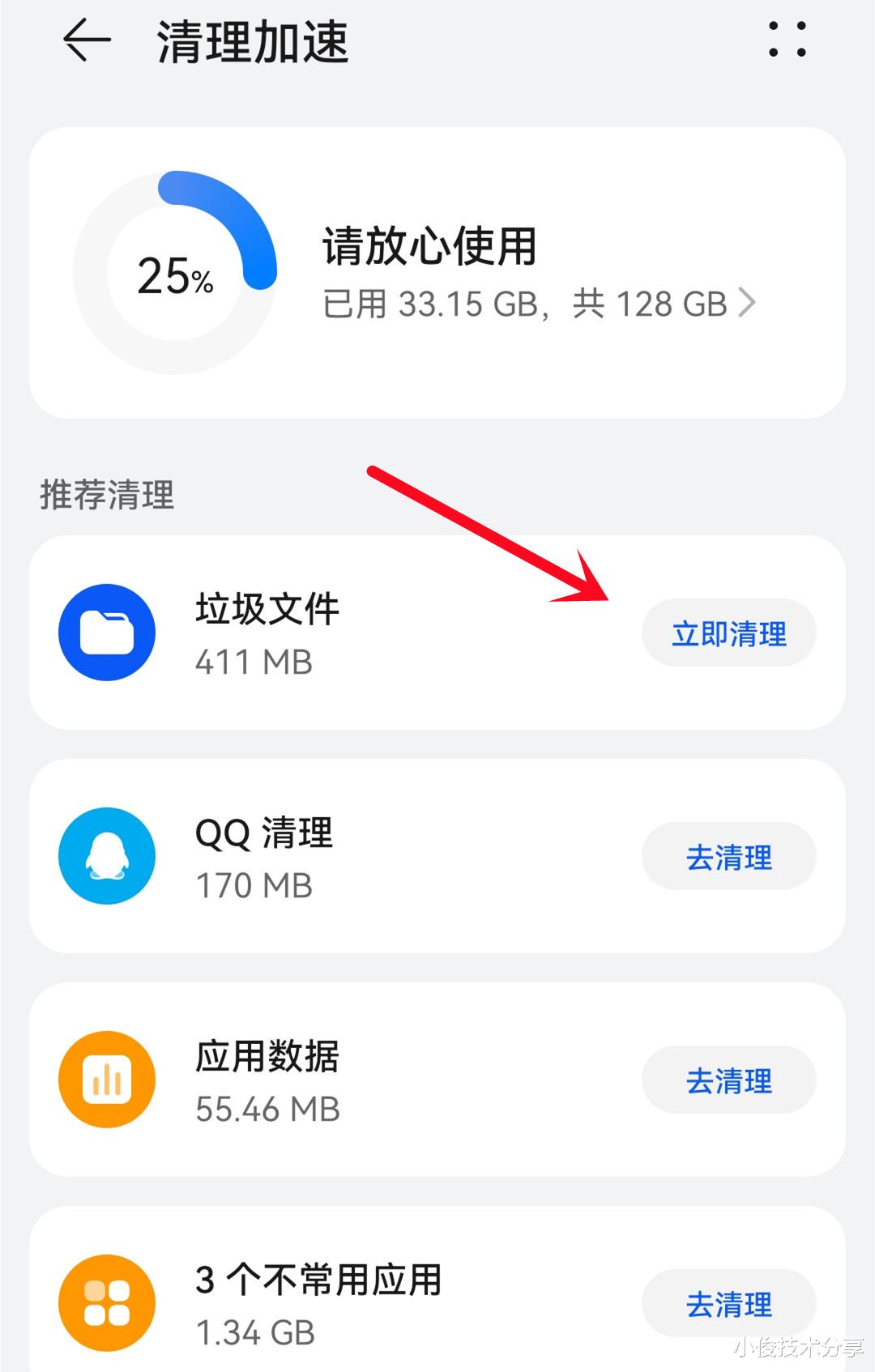The image size is (875, 1372).
Task: Open storage usage details (已用 33.15 GB)
Action: point(539,305)
